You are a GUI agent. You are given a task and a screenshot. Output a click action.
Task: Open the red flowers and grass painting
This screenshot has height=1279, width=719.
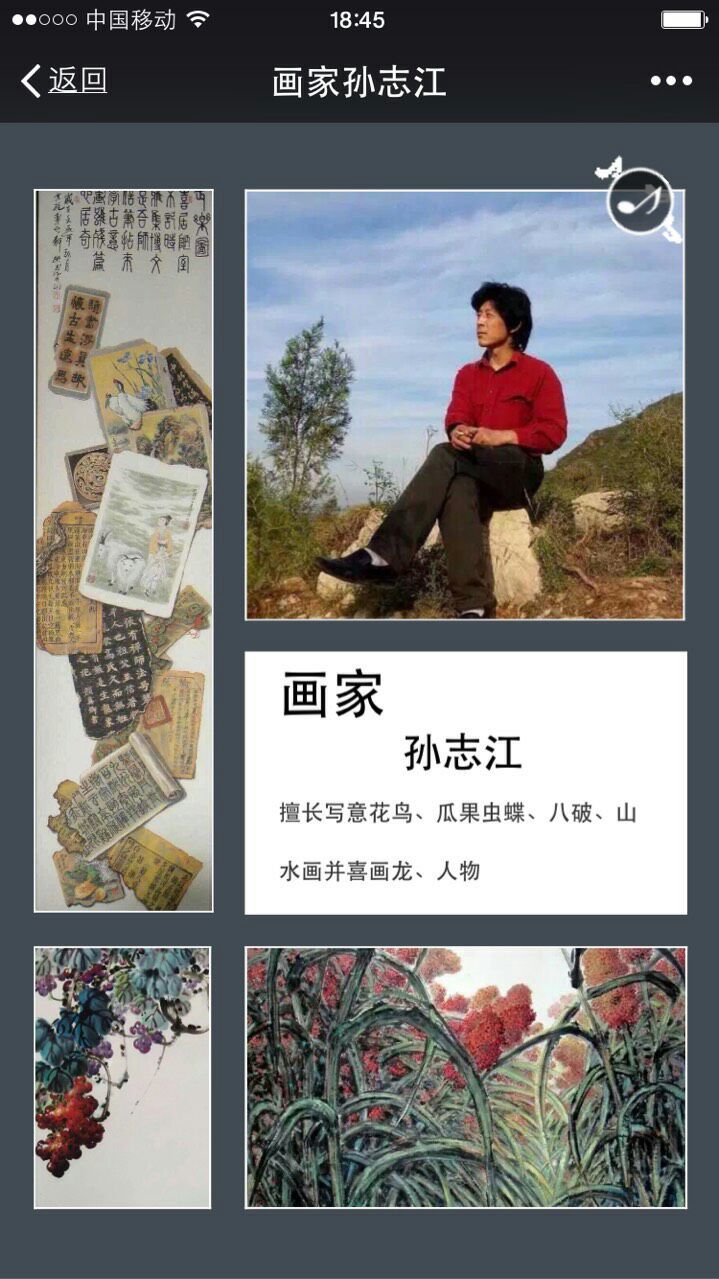pos(466,1077)
